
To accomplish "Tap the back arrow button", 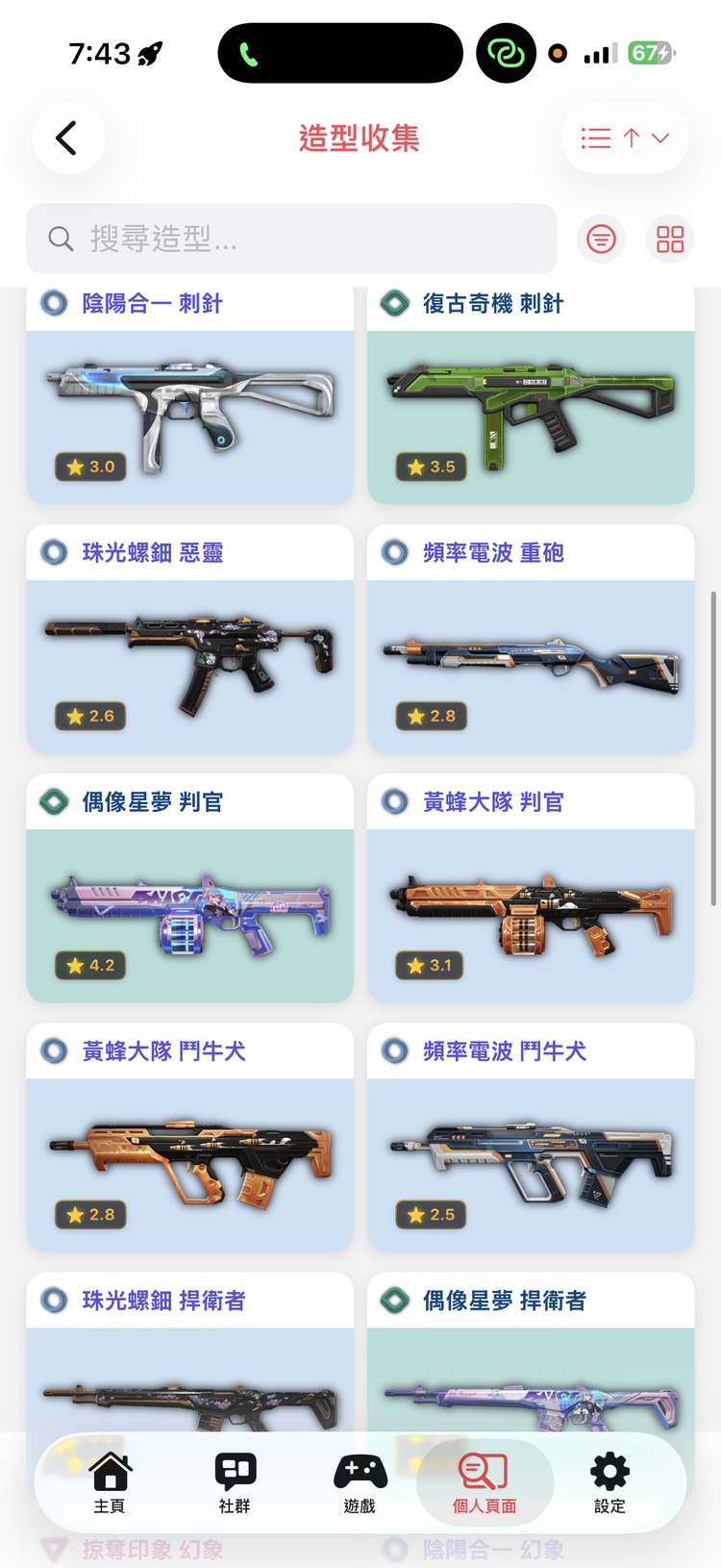I will [67, 138].
